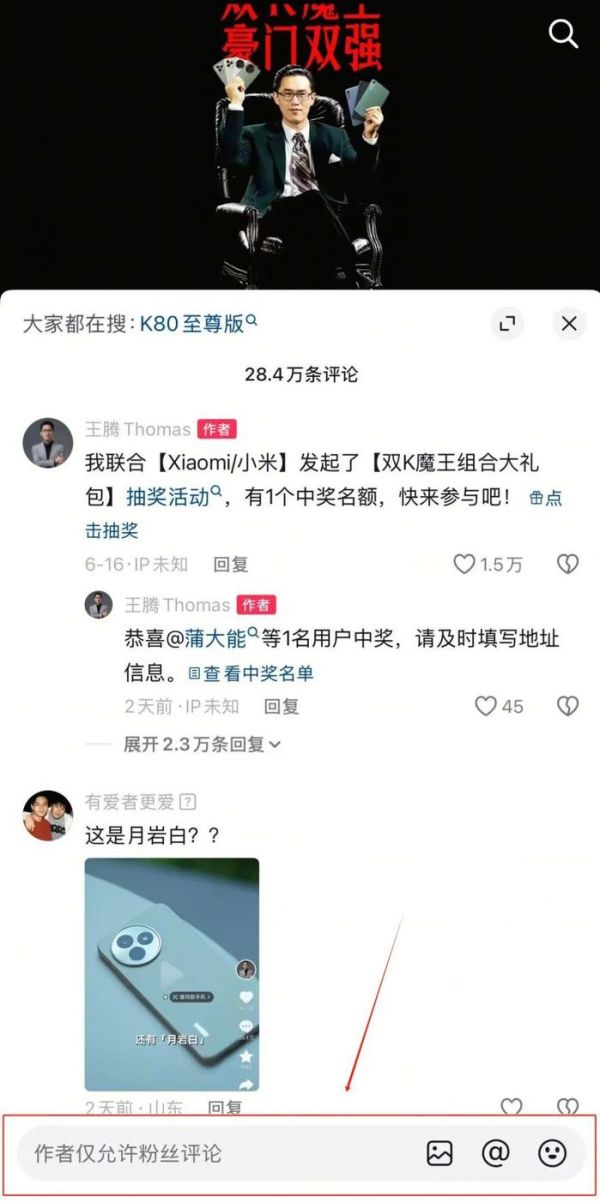The width and height of the screenshot is (600, 1202).
Task: Expand the comment panel to full screen
Action: point(508,324)
